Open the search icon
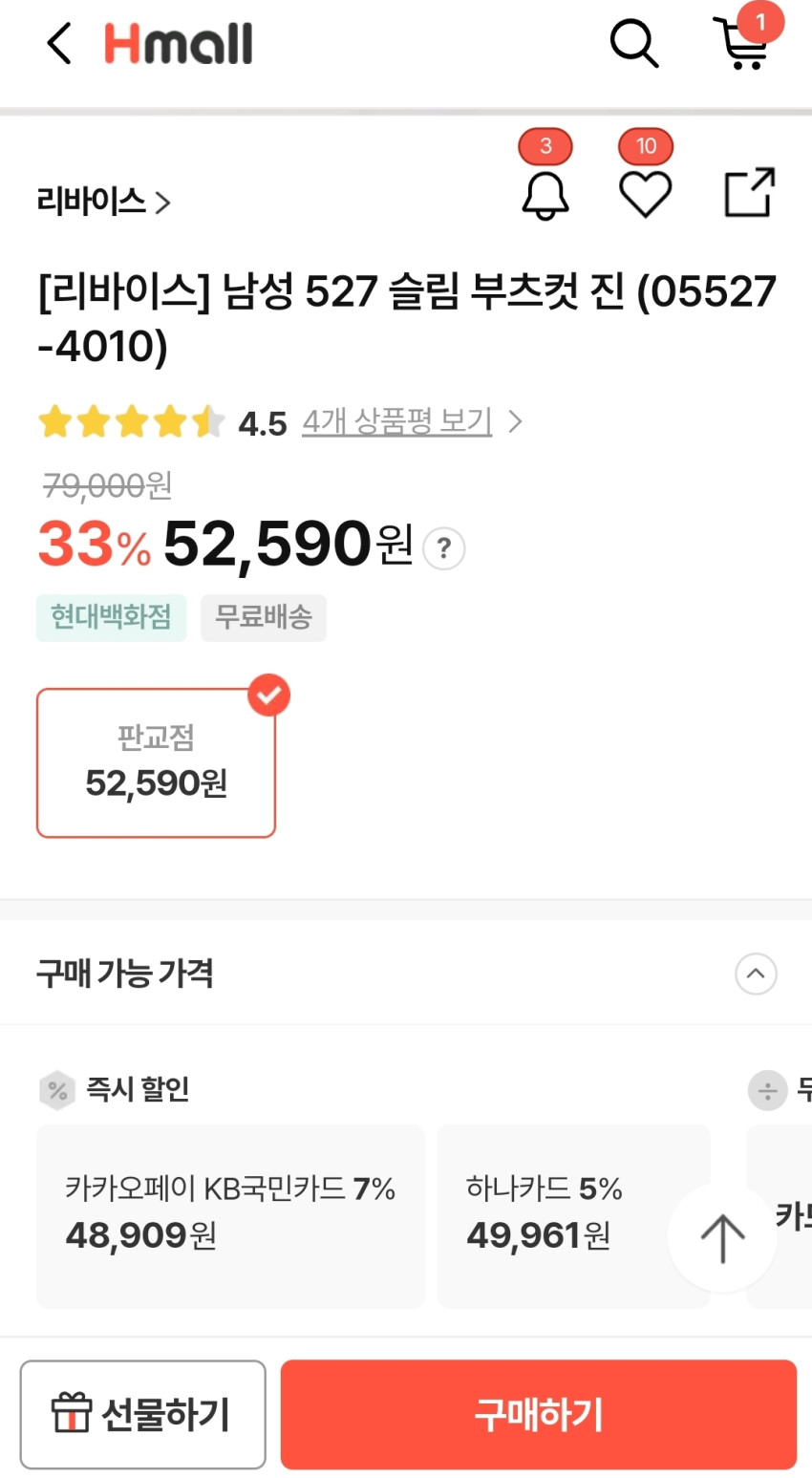Viewport: 812px width, 1478px height. point(633,44)
